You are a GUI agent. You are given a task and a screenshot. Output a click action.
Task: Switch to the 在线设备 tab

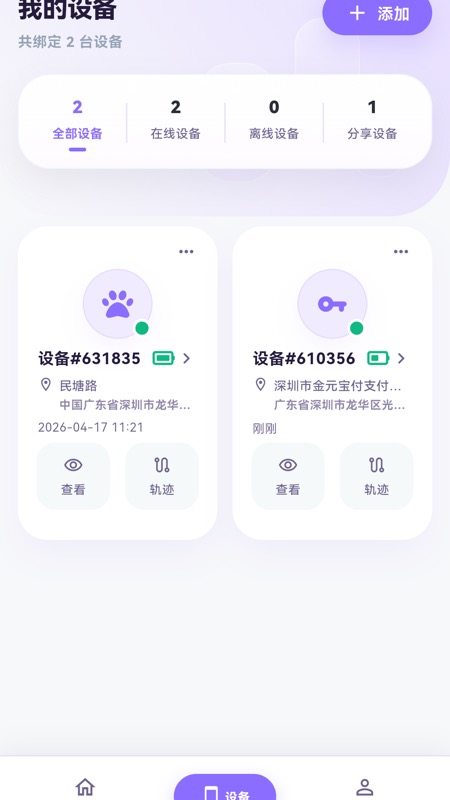pyautogui.click(x=176, y=122)
